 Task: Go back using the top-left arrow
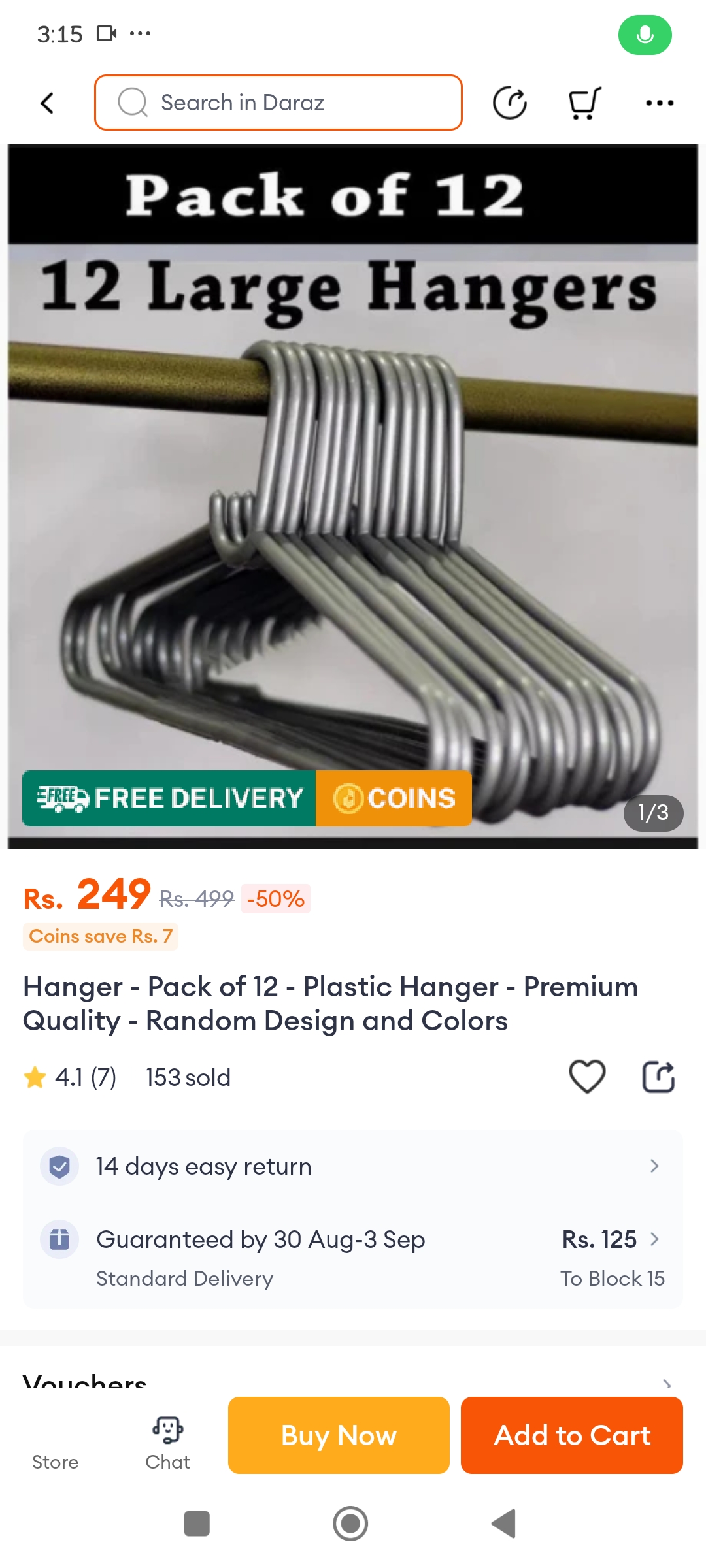coord(47,103)
